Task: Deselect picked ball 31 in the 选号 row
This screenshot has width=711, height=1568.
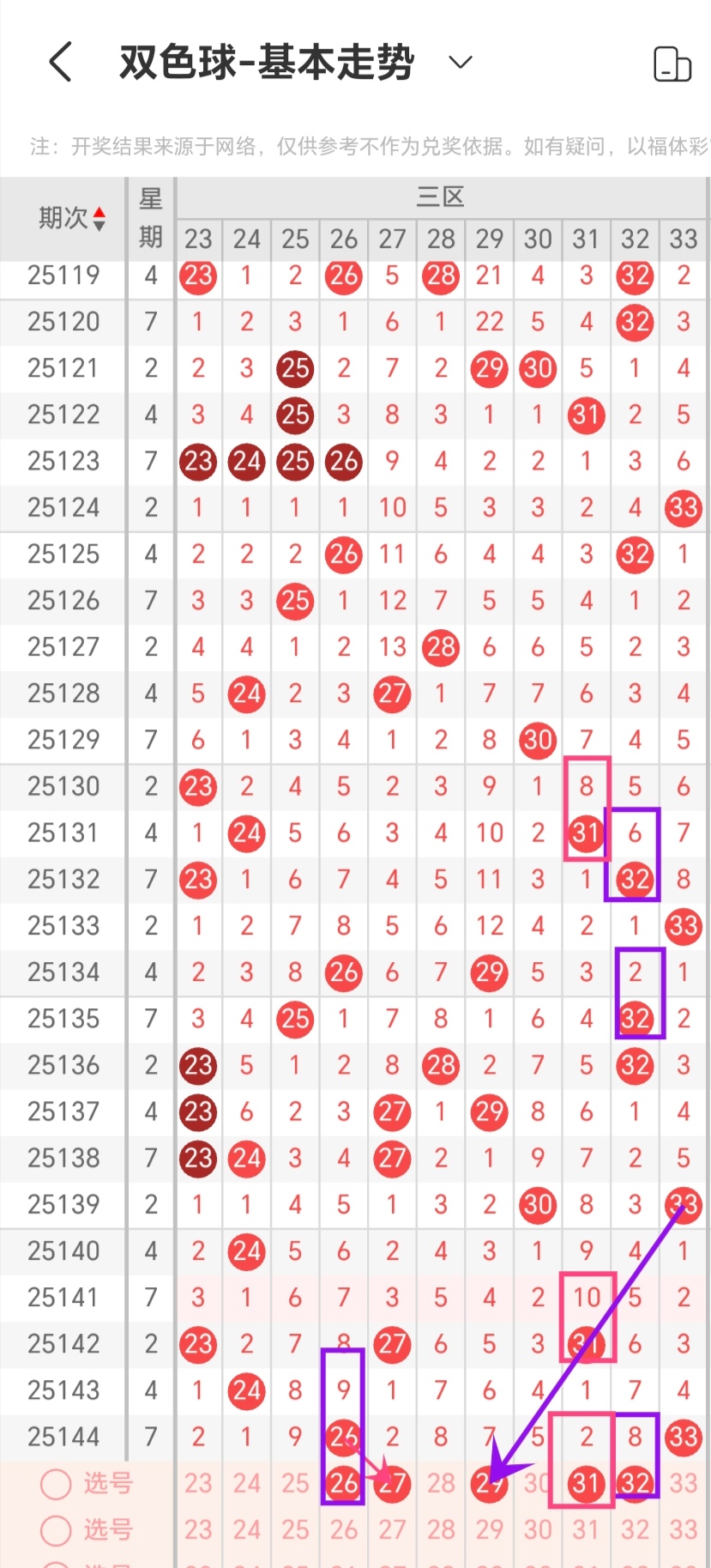Action: (x=587, y=1483)
